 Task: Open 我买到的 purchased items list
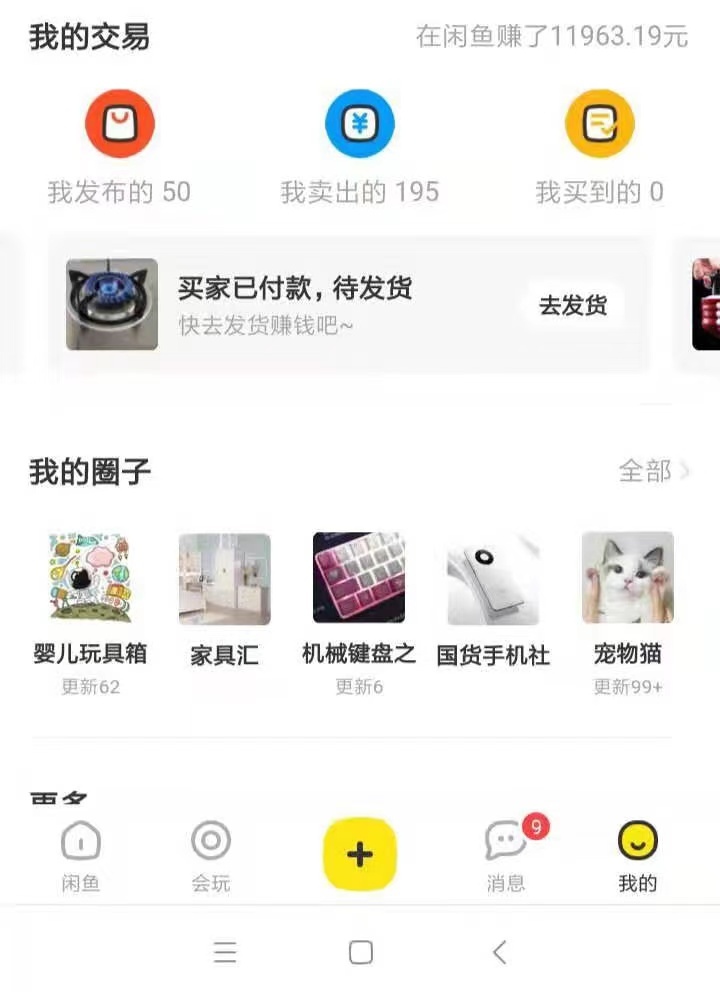[600, 140]
